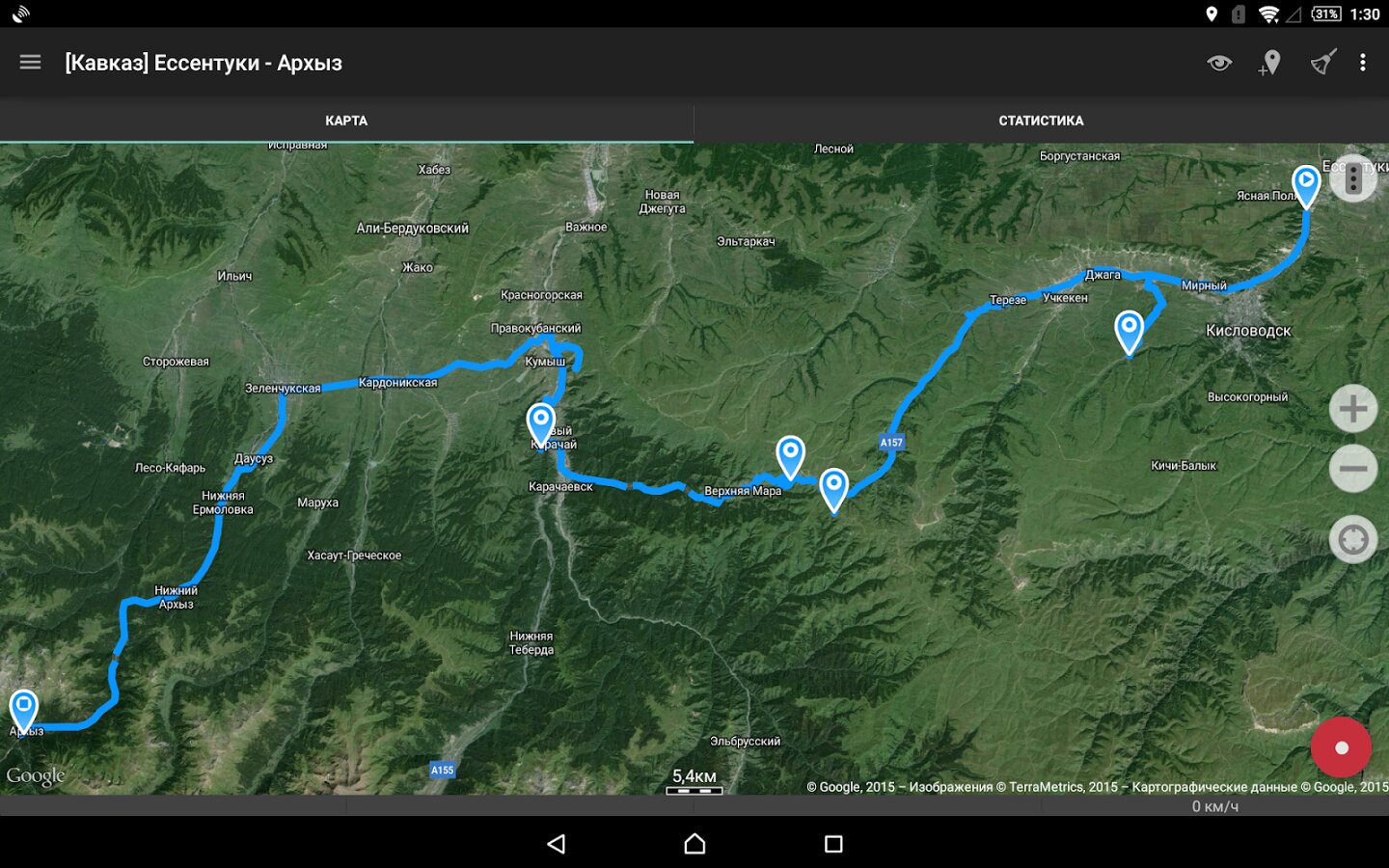Viewport: 1389px width, 868px height.
Task: Open map layers options button
Action: click(1352, 178)
